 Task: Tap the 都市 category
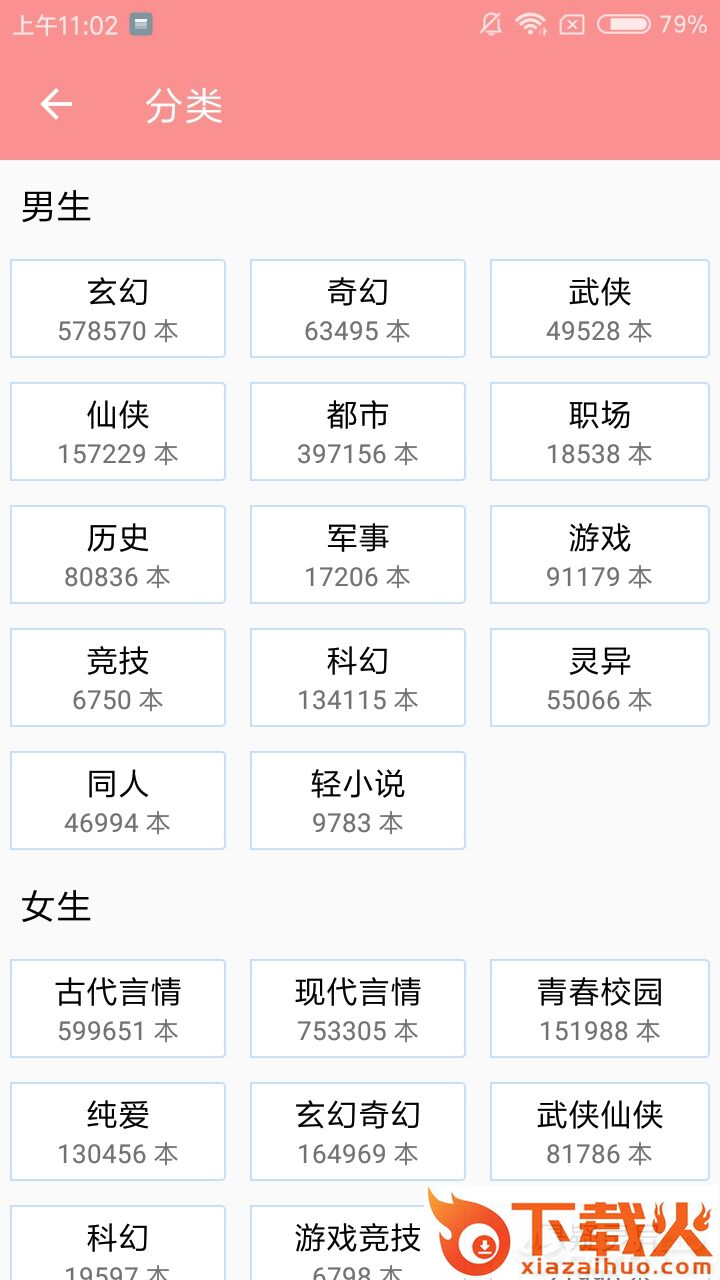pyautogui.click(x=358, y=432)
